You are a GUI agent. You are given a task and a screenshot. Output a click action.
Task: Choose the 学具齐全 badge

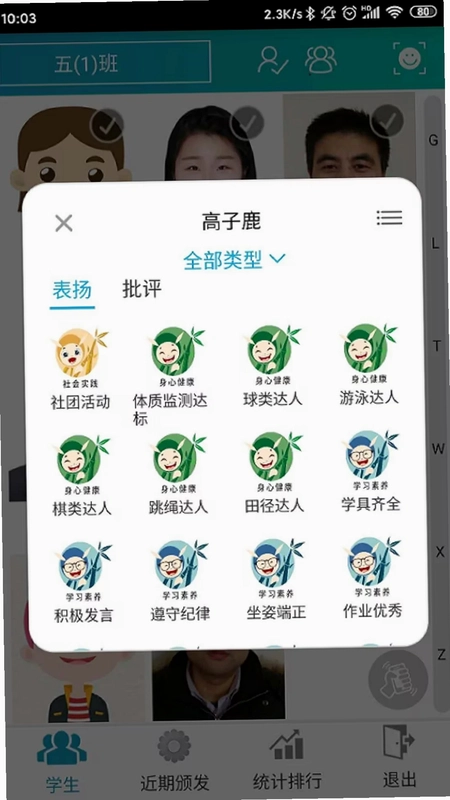(x=371, y=471)
